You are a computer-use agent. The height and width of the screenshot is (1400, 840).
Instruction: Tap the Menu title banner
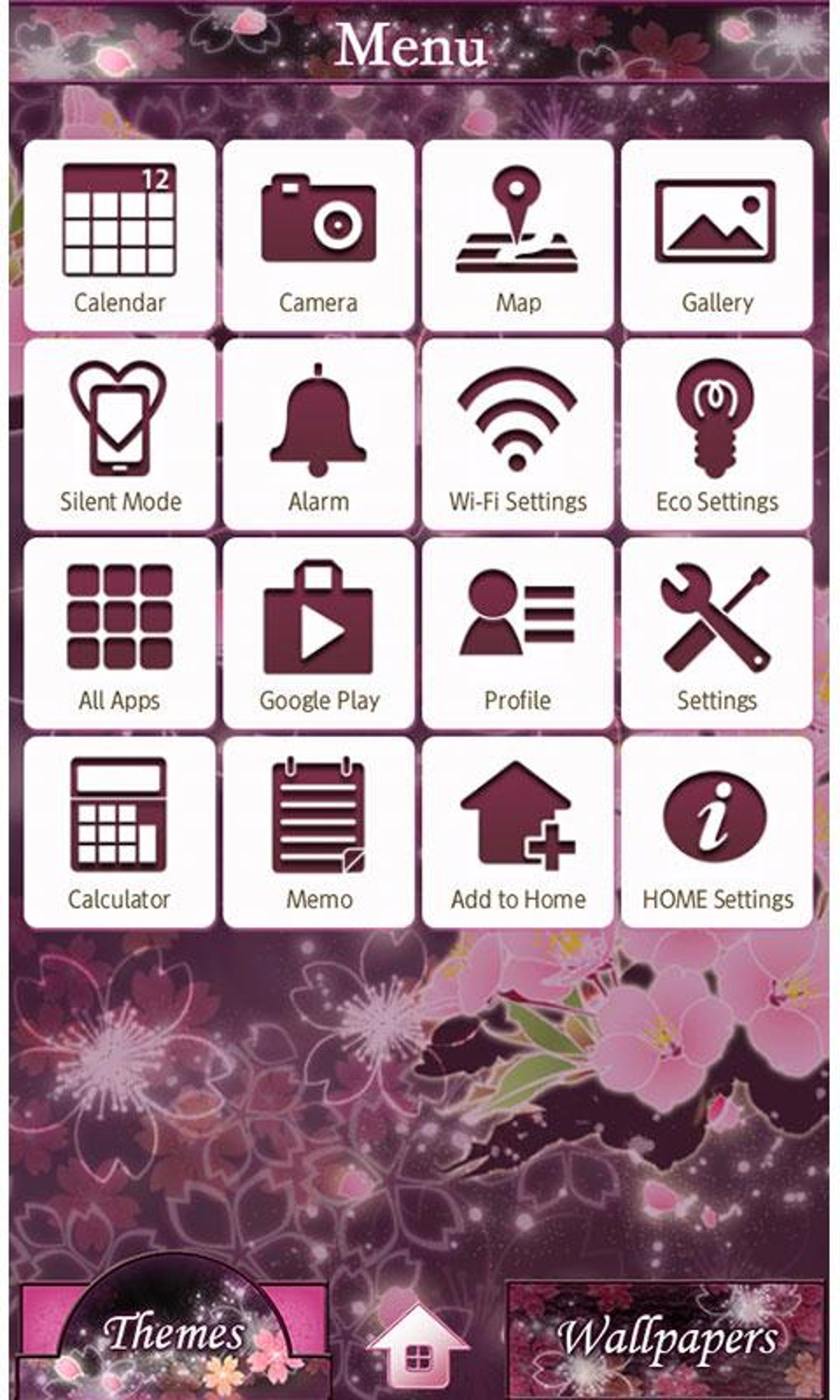pyautogui.click(x=418, y=45)
